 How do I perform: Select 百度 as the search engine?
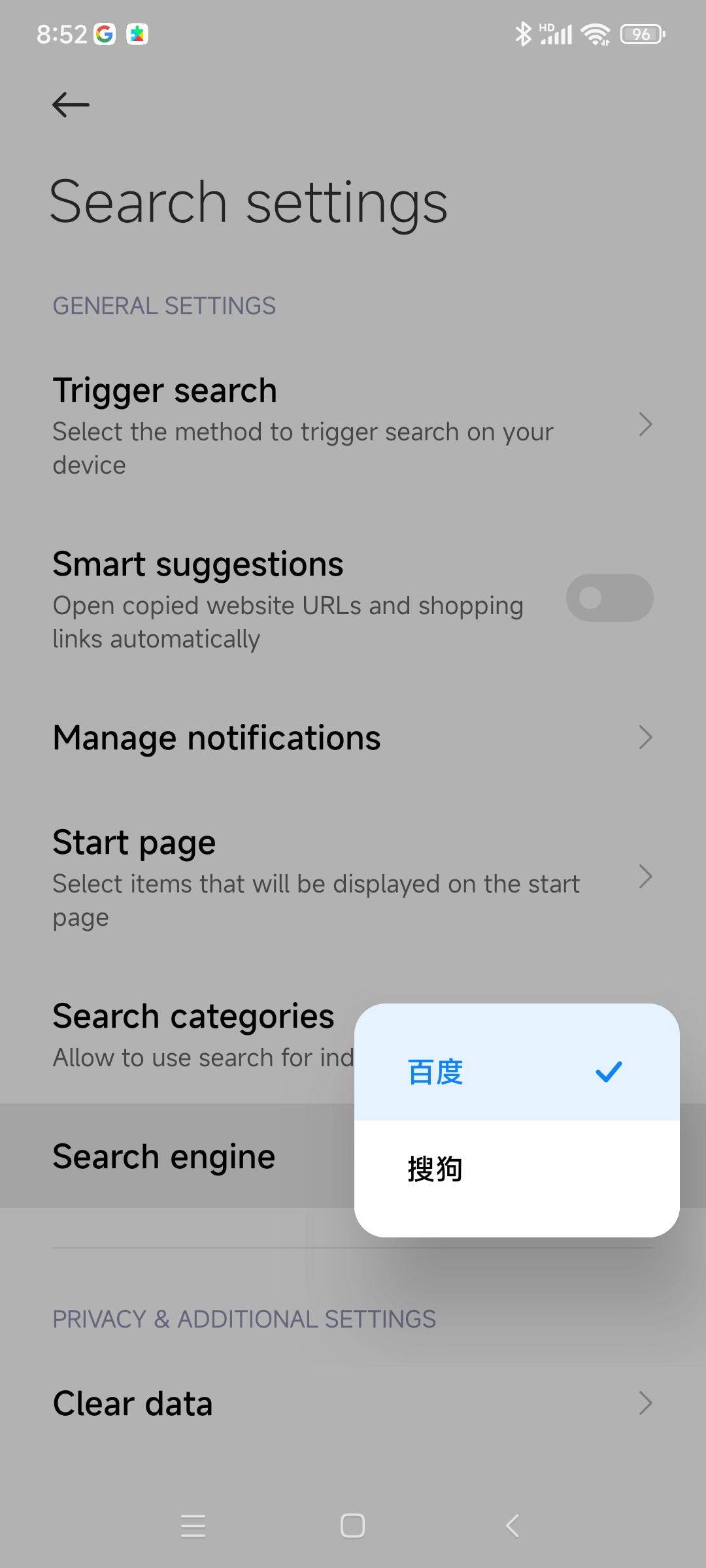click(x=516, y=1071)
